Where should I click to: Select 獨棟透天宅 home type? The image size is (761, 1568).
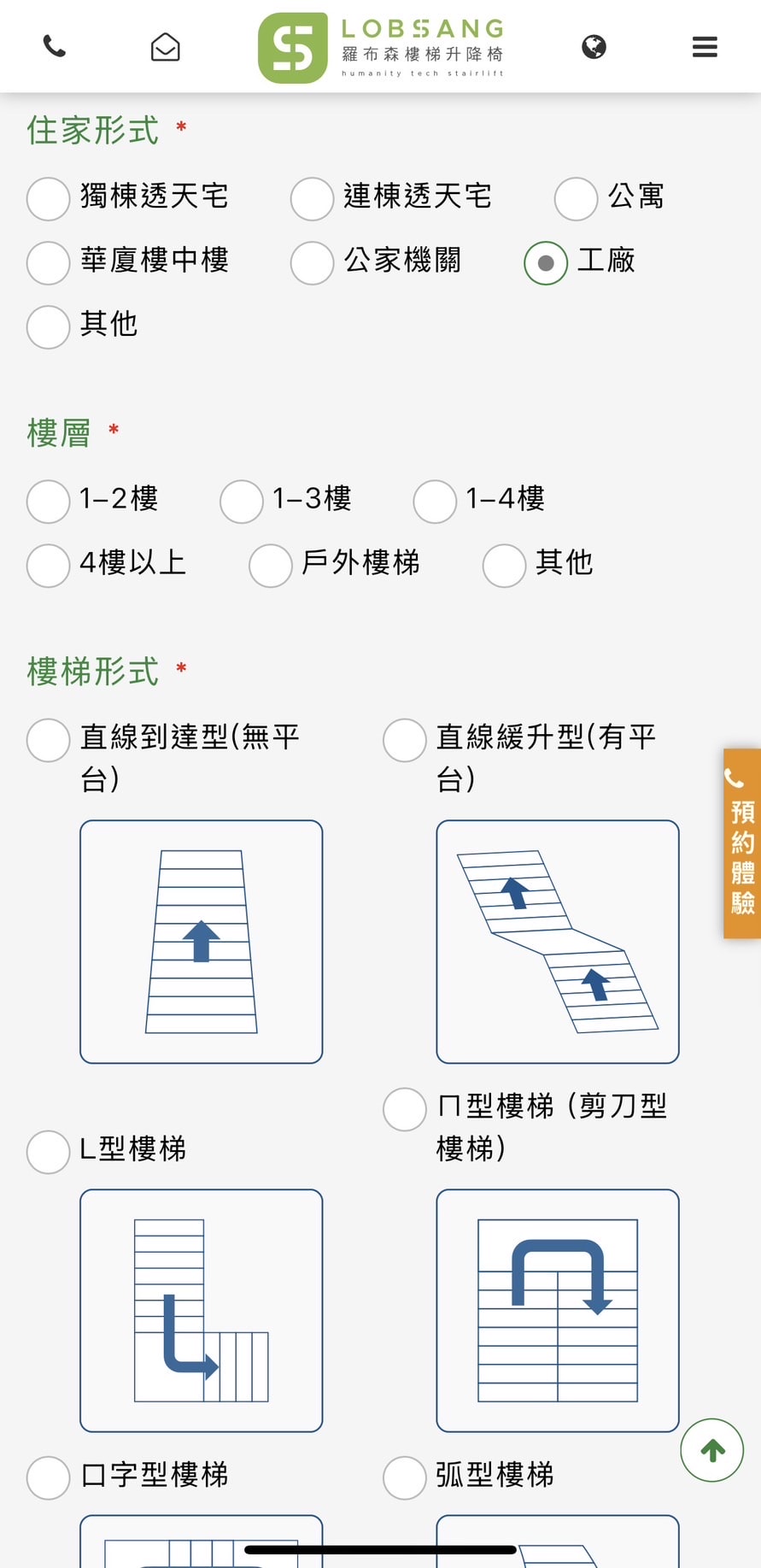49,199
